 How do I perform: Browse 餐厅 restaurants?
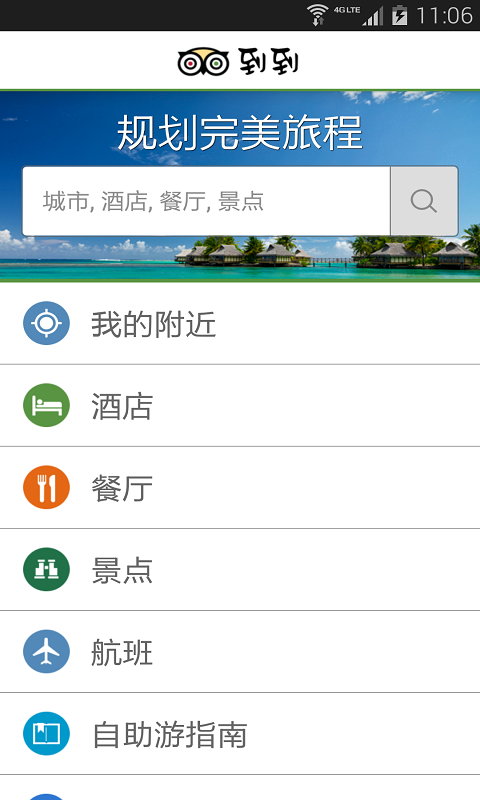tap(240, 488)
